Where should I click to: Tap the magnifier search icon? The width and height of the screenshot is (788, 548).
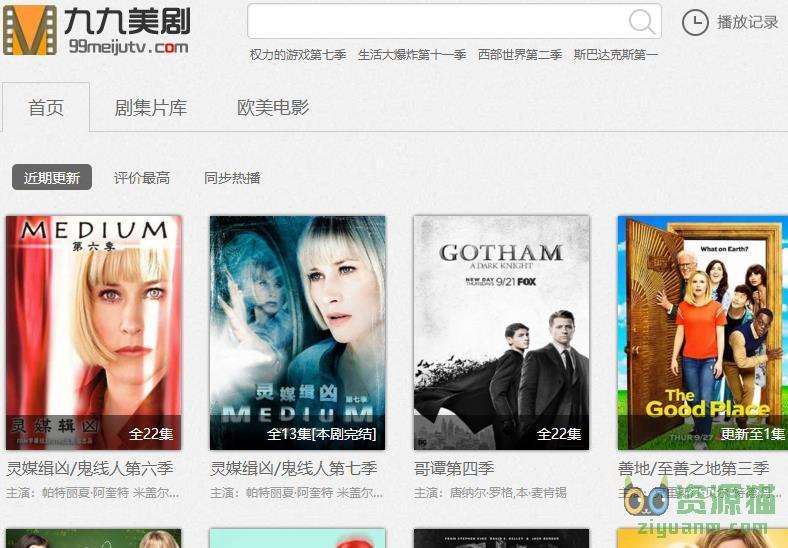pyautogui.click(x=642, y=22)
